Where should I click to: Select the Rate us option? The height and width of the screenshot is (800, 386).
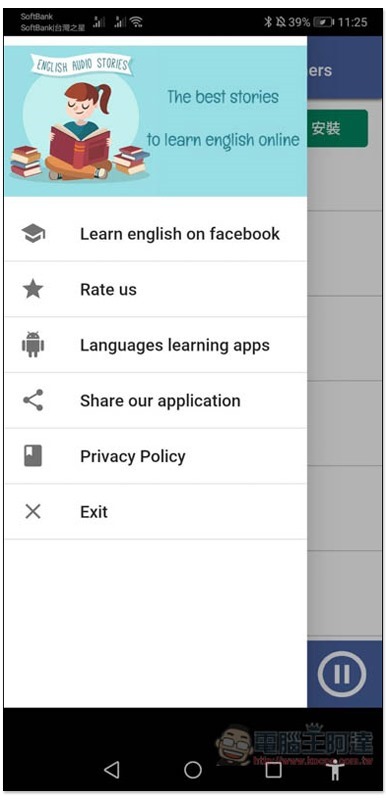(156, 289)
